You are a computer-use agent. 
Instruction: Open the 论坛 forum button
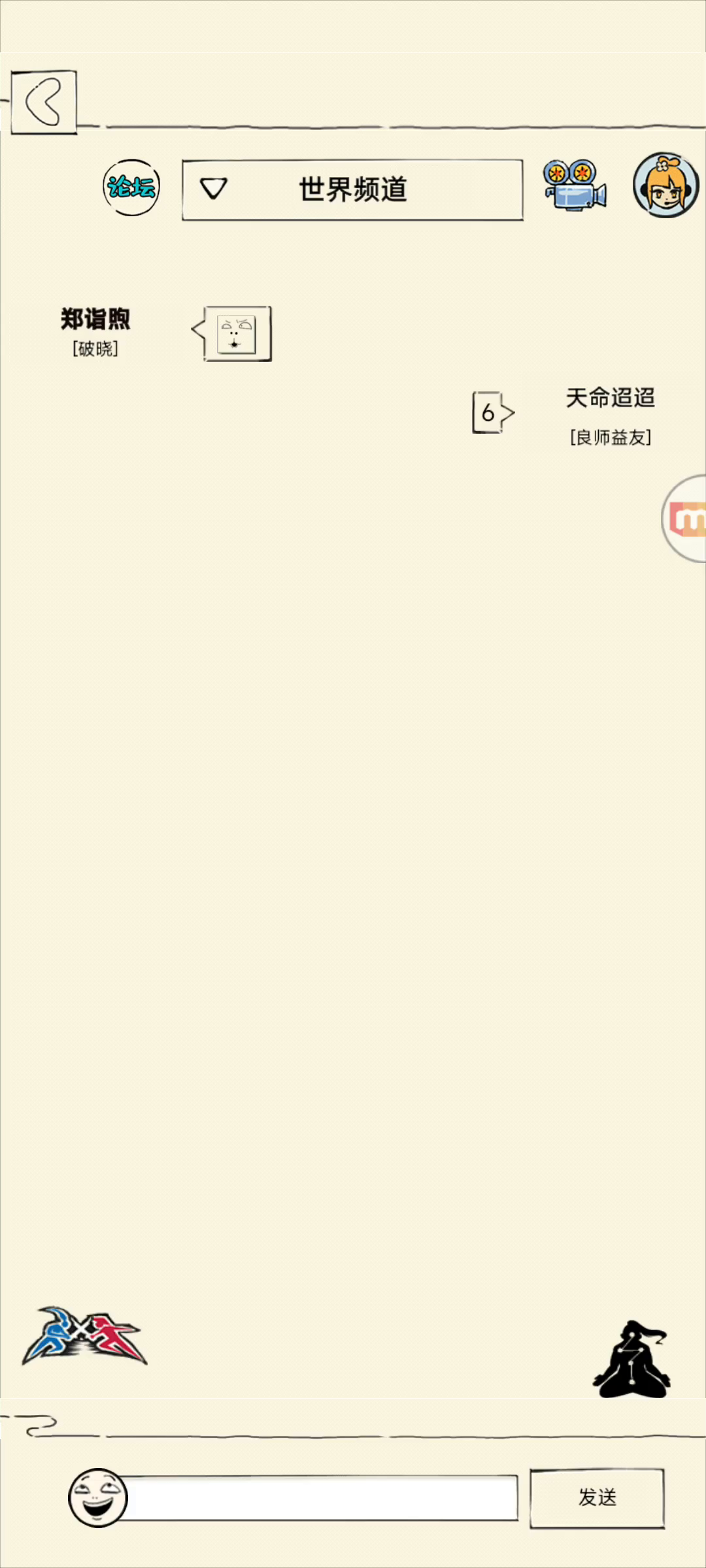coord(131,188)
